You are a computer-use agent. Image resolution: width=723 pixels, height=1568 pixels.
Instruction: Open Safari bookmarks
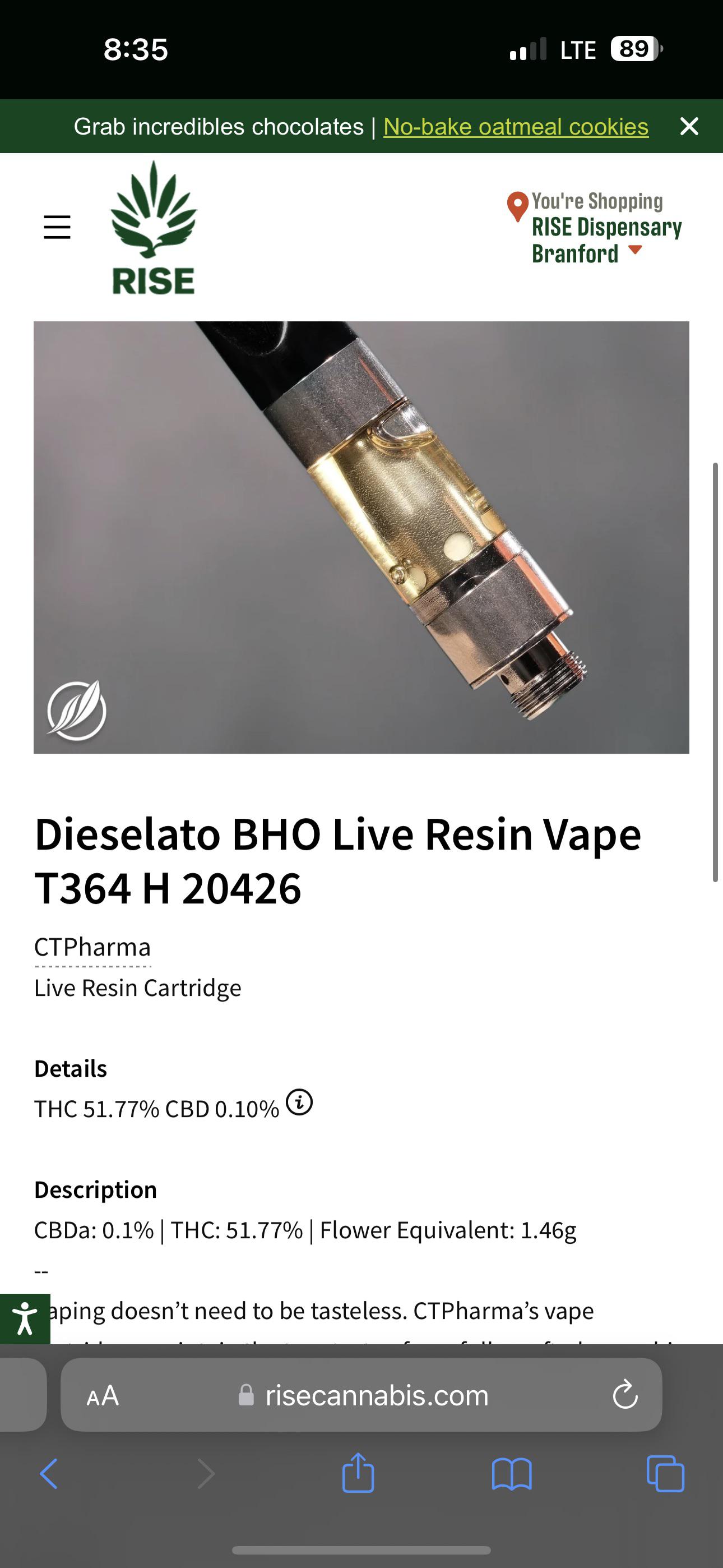[511, 1474]
